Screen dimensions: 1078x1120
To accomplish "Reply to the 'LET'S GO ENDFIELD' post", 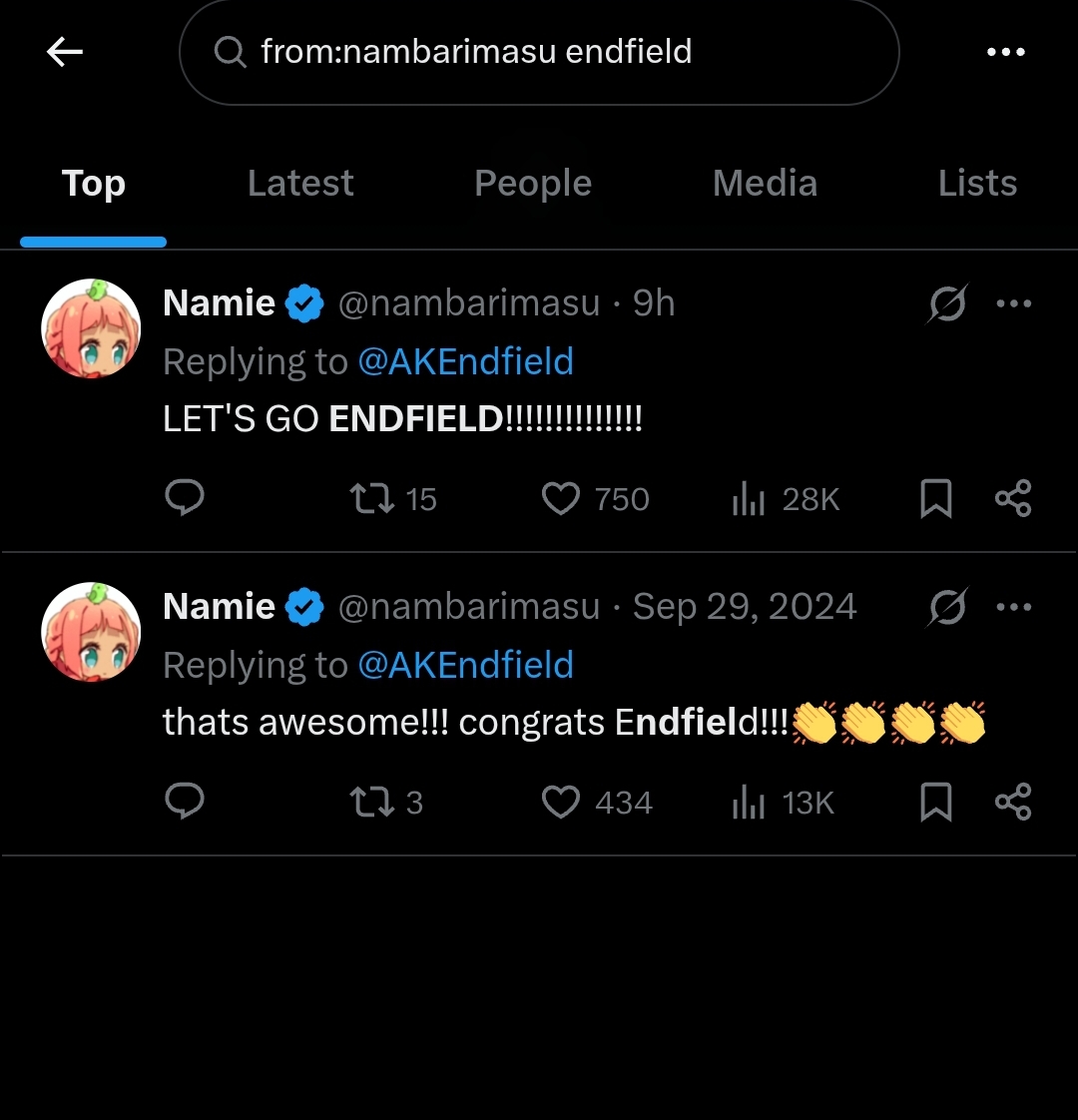I will click(185, 497).
